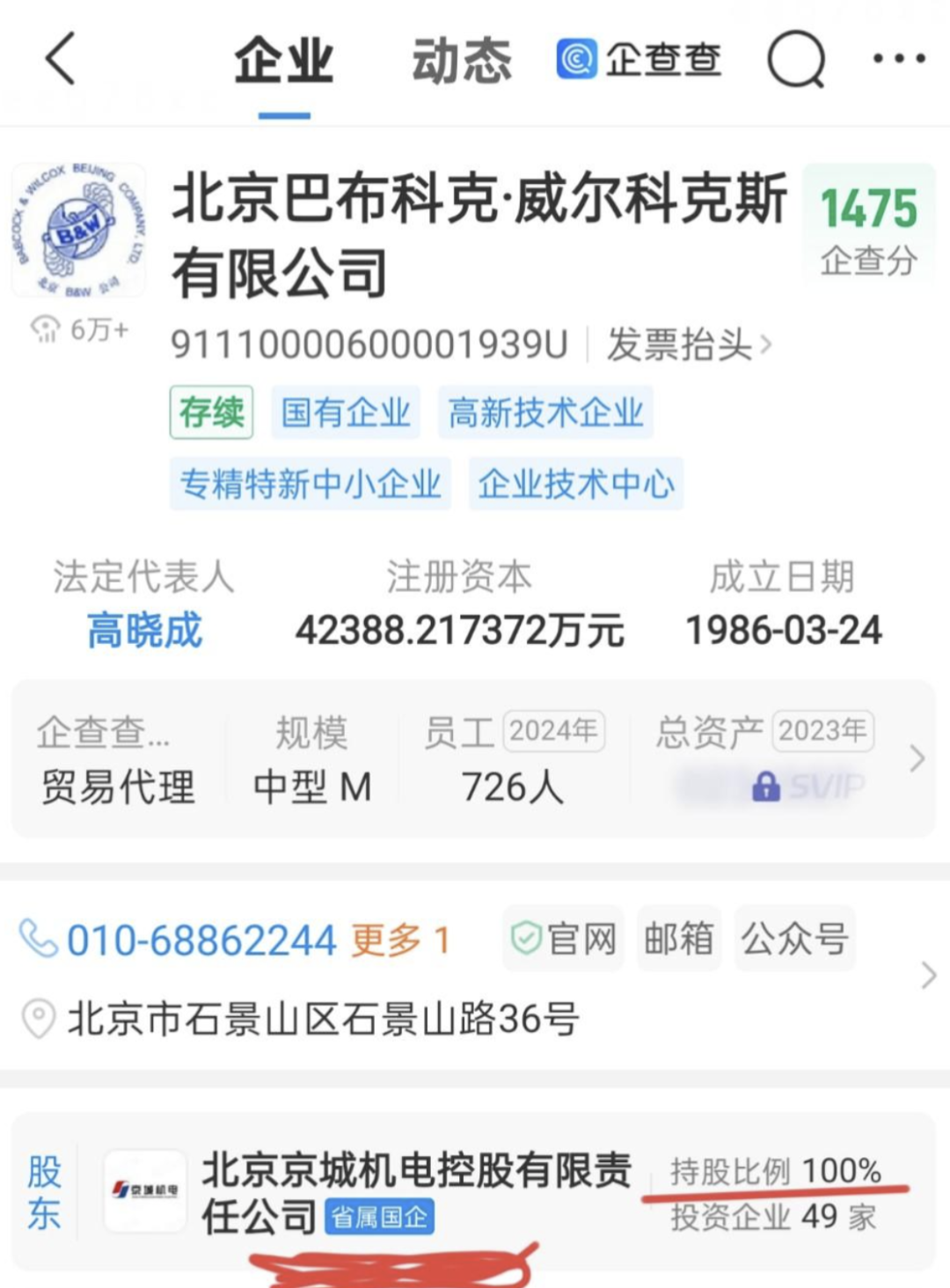Open the 邮箱 email button
The height and width of the screenshot is (1288, 950).
pos(678,939)
